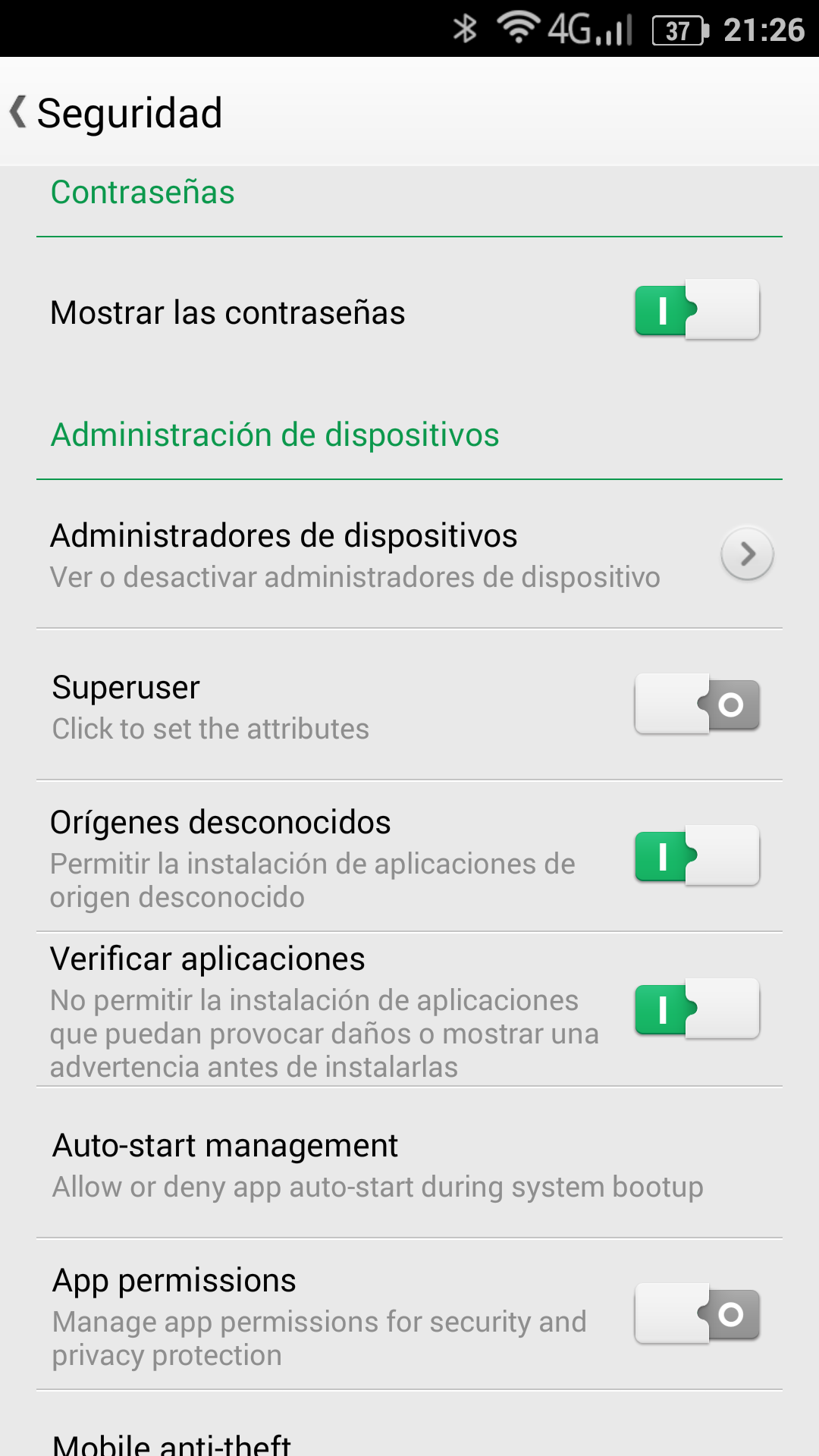Turn off Mostrar las contraseñas switch
The image size is (819, 1456).
tap(697, 309)
